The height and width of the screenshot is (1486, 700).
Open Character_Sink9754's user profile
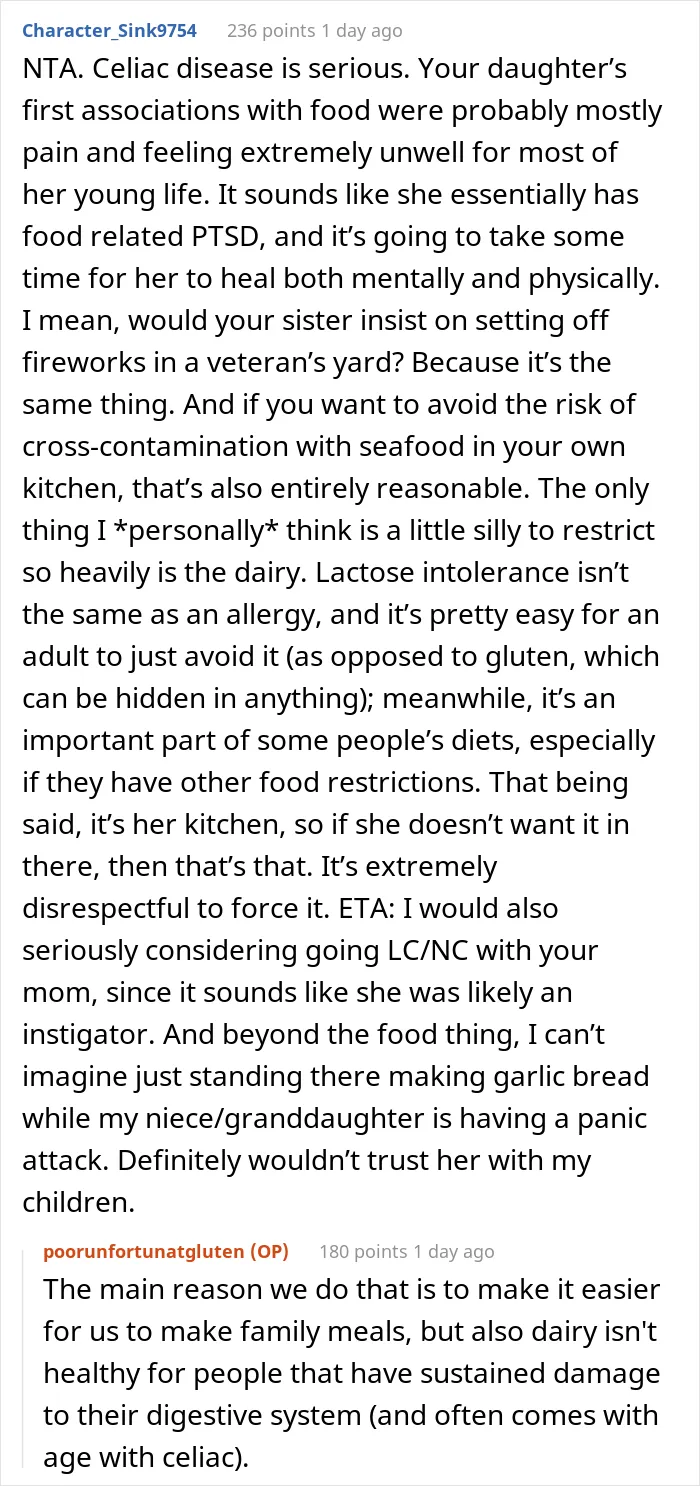pyautogui.click(x=110, y=31)
